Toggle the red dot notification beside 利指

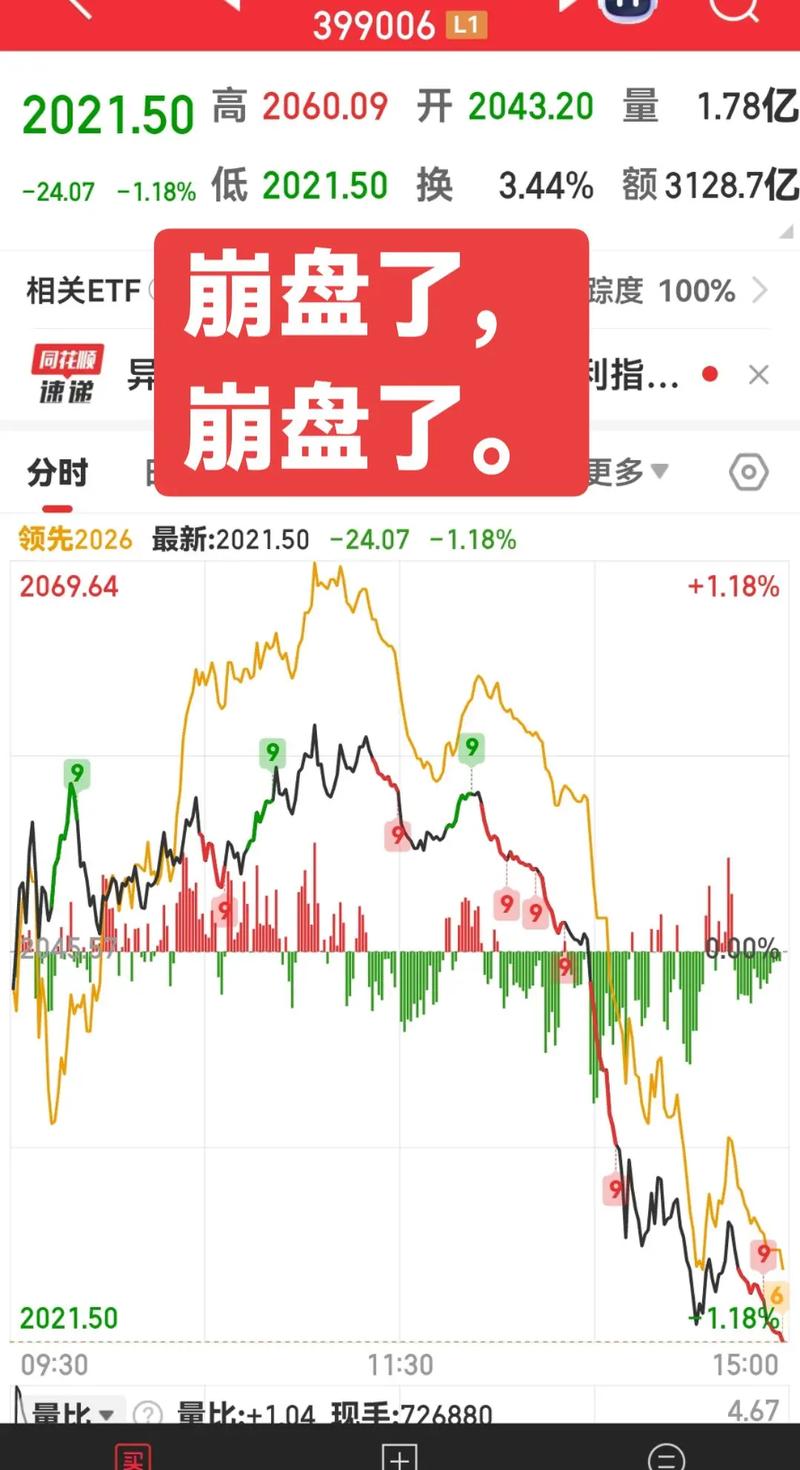coord(710,374)
